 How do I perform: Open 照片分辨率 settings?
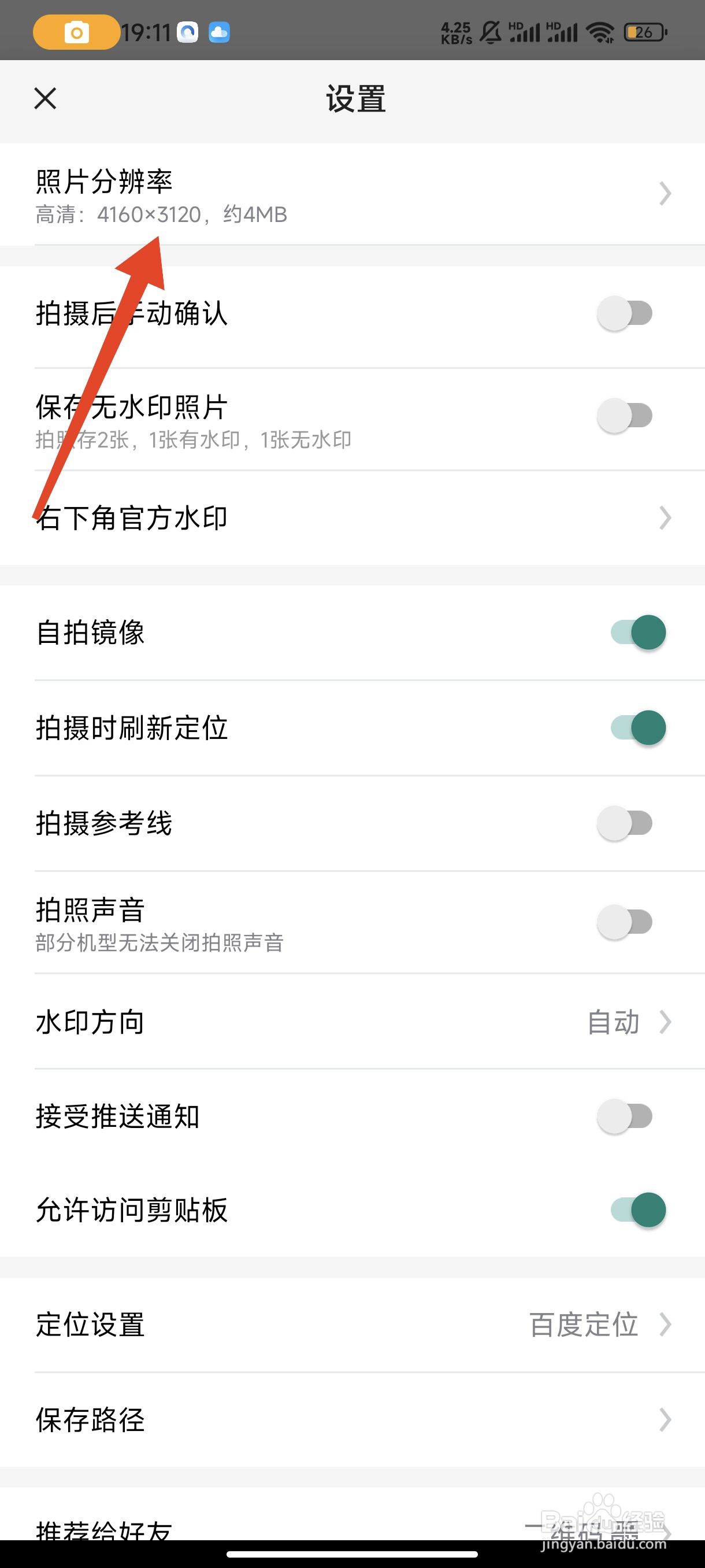pos(353,195)
